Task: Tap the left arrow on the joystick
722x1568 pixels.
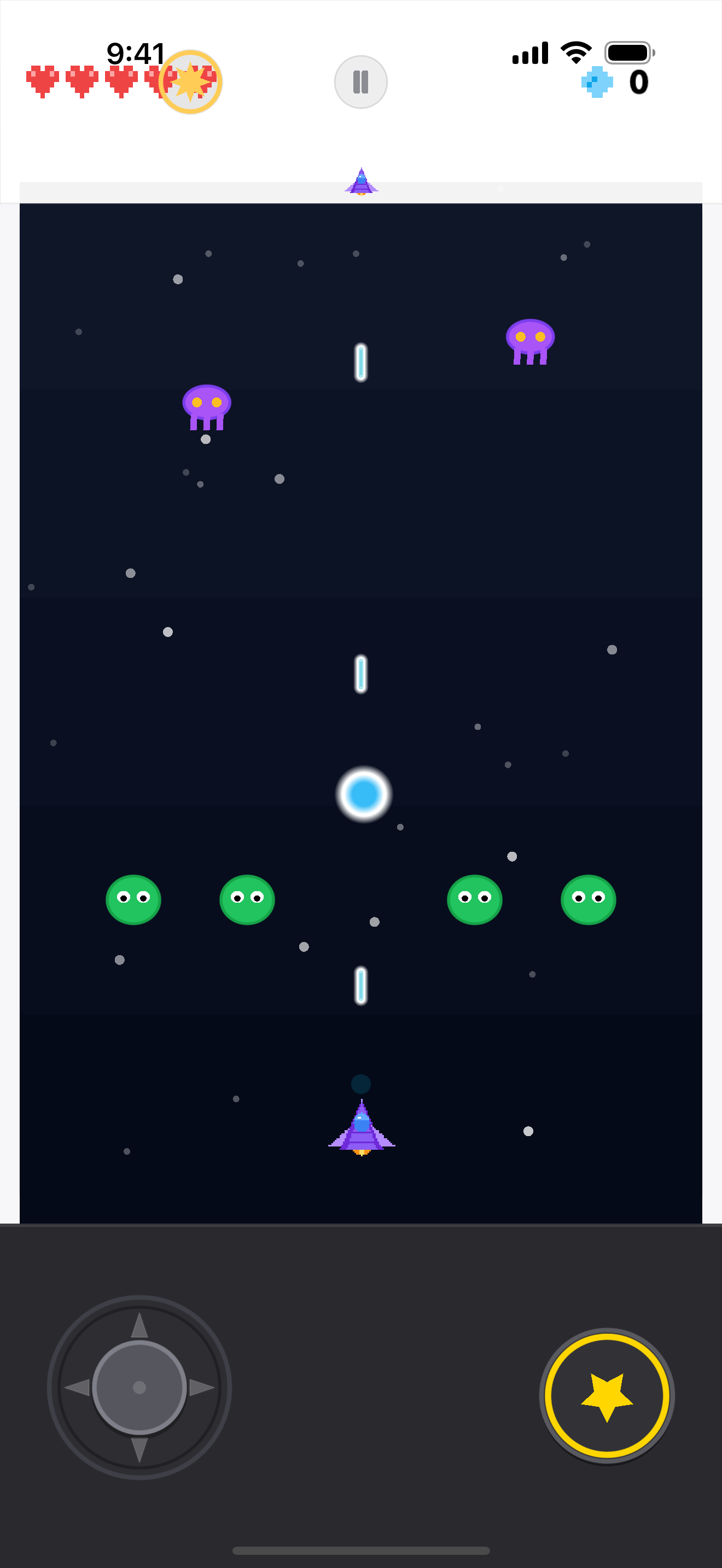Action: coord(77,1387)
